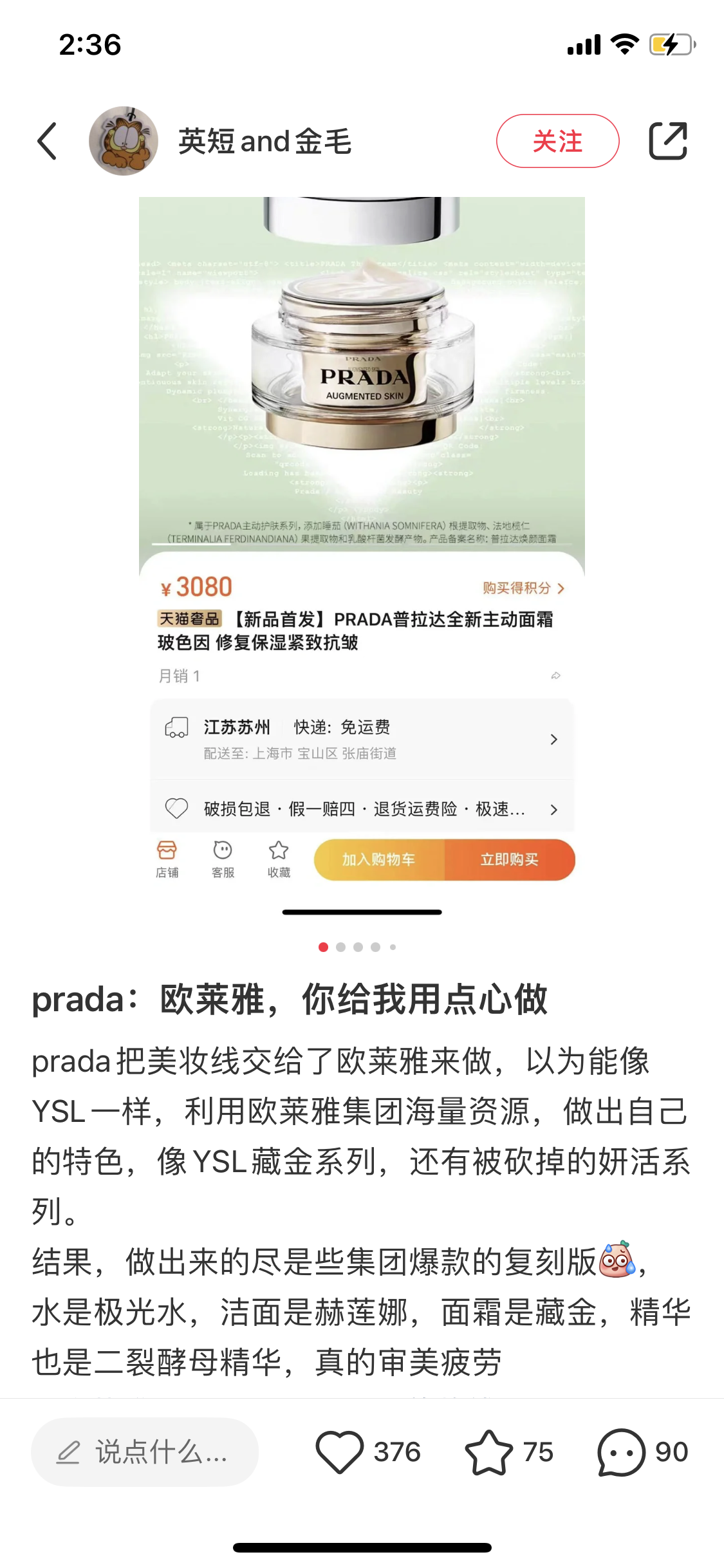Open the comments section
Viewport: 724px width, 1568px height.
click(x=622, y=1451)
